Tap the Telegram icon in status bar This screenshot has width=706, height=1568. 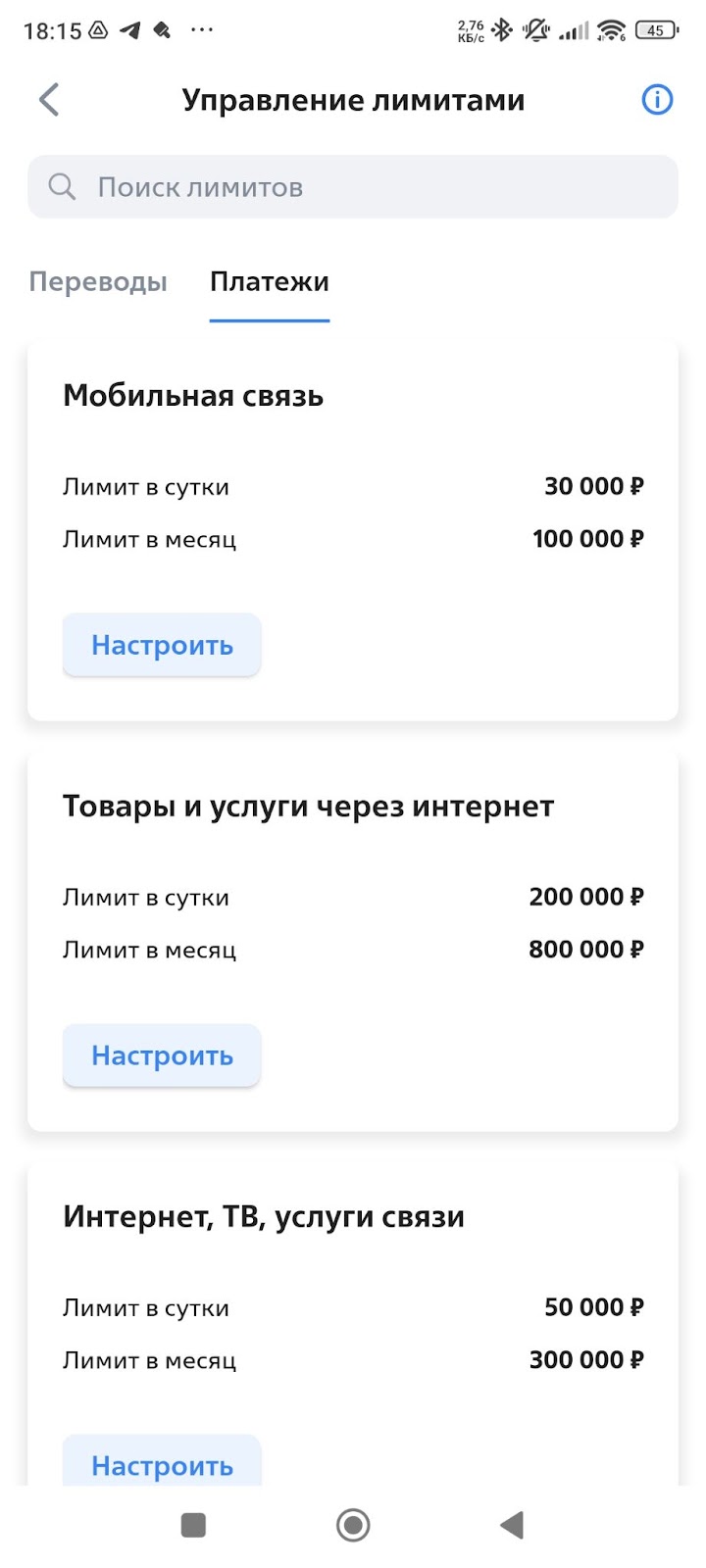pos(131,29)
